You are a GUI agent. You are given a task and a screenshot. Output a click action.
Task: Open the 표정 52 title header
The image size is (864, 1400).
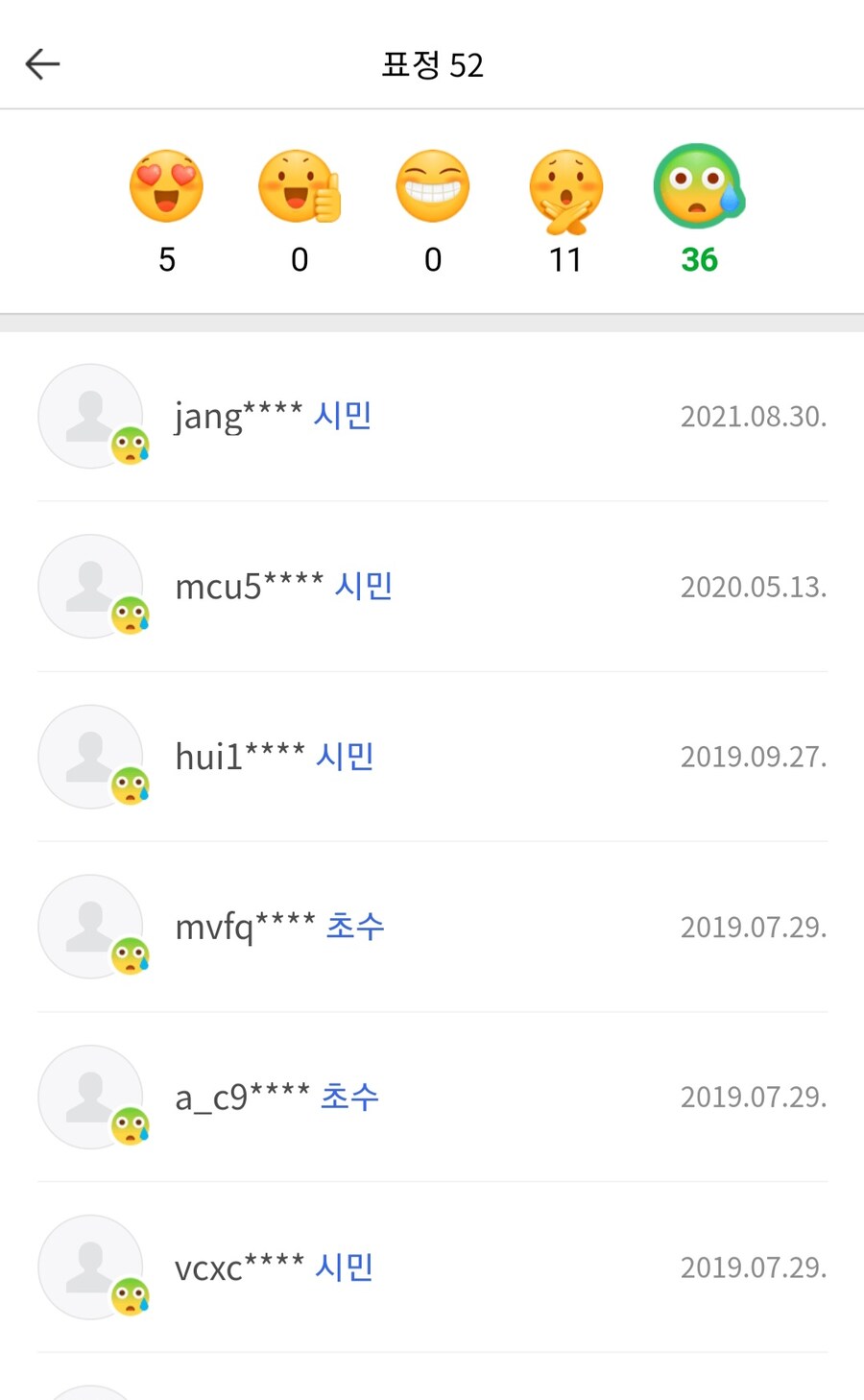click(432, 65)
